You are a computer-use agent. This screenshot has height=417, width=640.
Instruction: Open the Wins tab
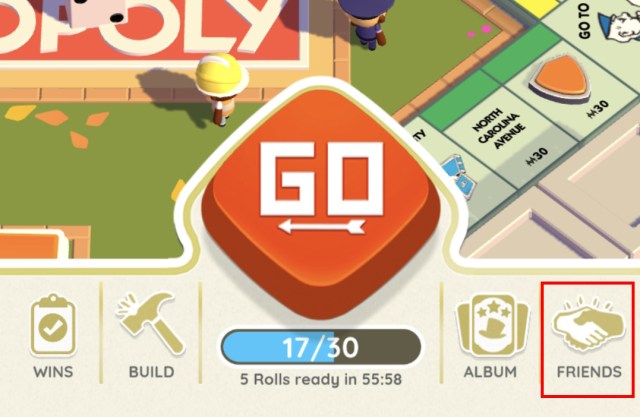pos(52,338)
